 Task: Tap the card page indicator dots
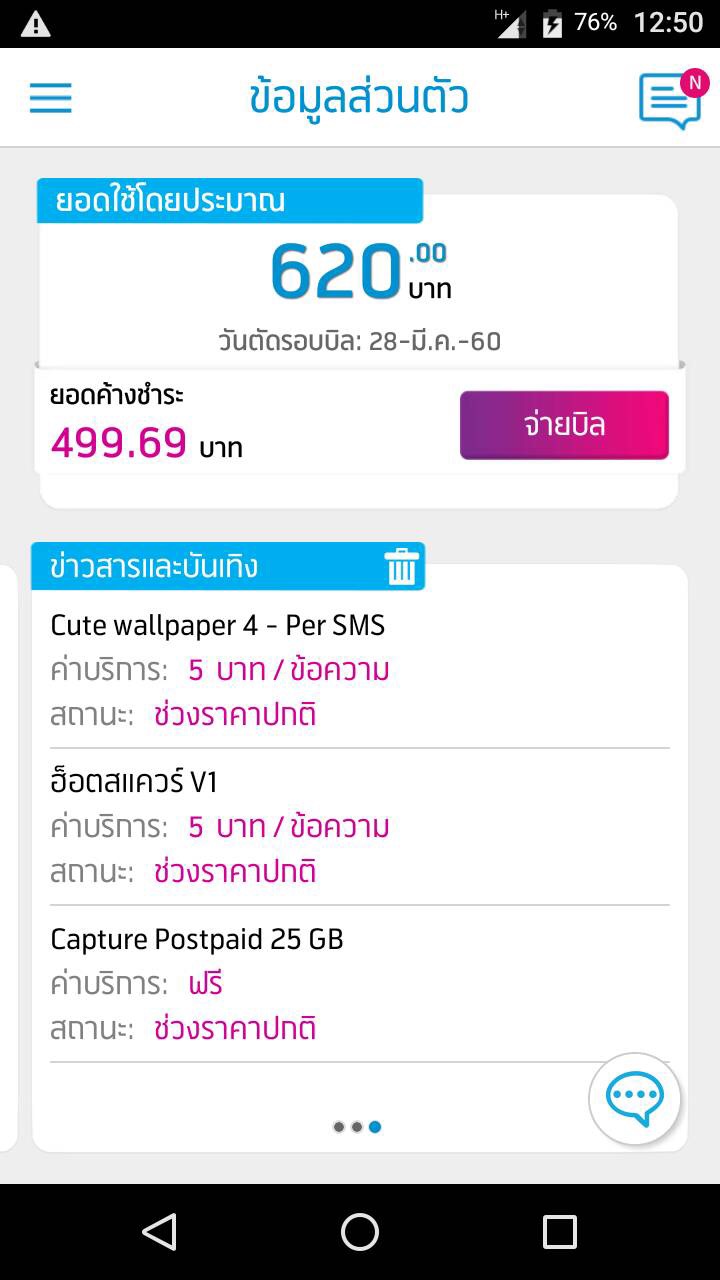357,1127
